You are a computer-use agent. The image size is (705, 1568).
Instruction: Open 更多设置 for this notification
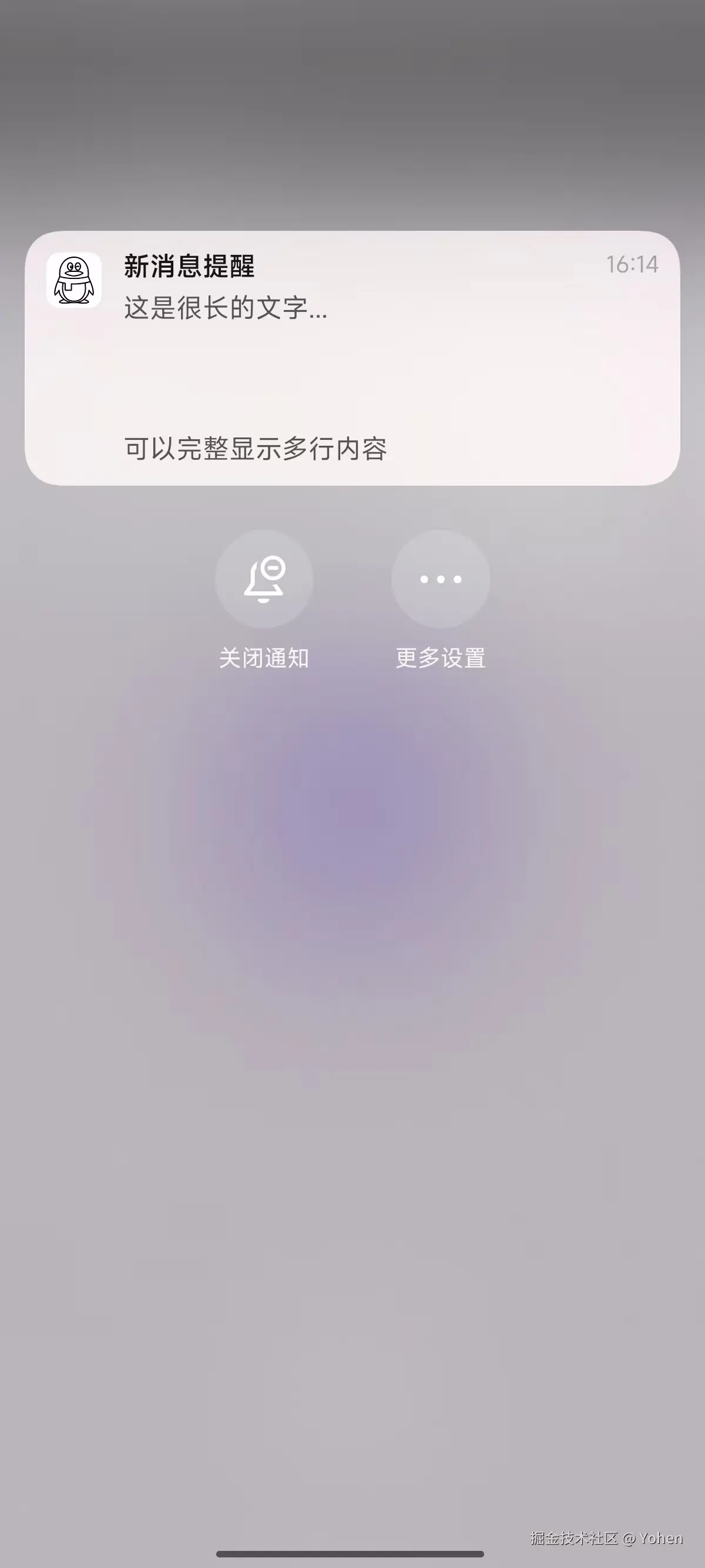pyautogui.click(x=440, y=579)
